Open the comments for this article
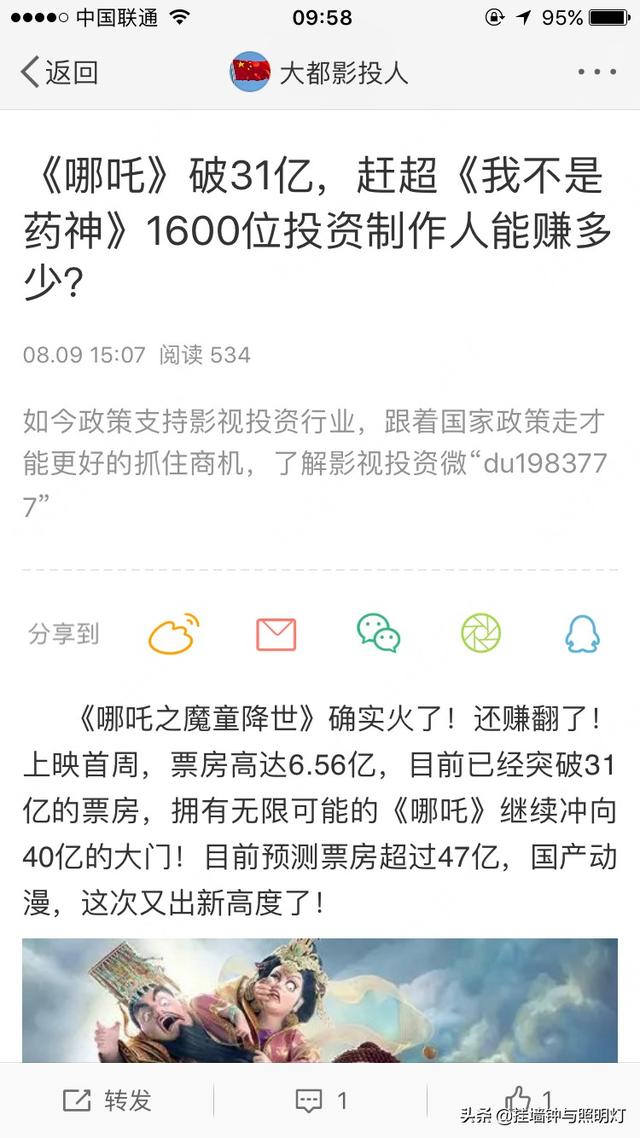The width and height of the screenshot is (640, 1138). coord(321,1101)
